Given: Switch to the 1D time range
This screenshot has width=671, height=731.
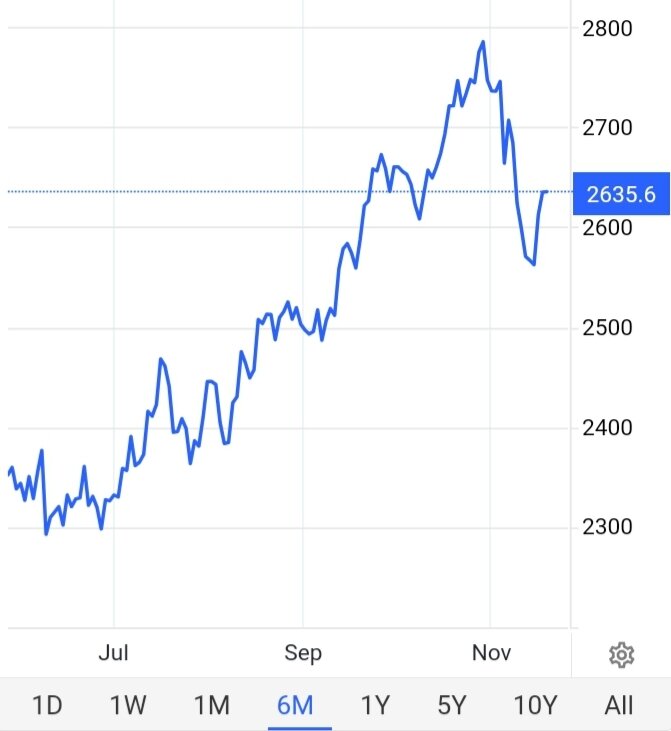Looking at the screenshot, I should pyautogui.click(x=47, y=705).
